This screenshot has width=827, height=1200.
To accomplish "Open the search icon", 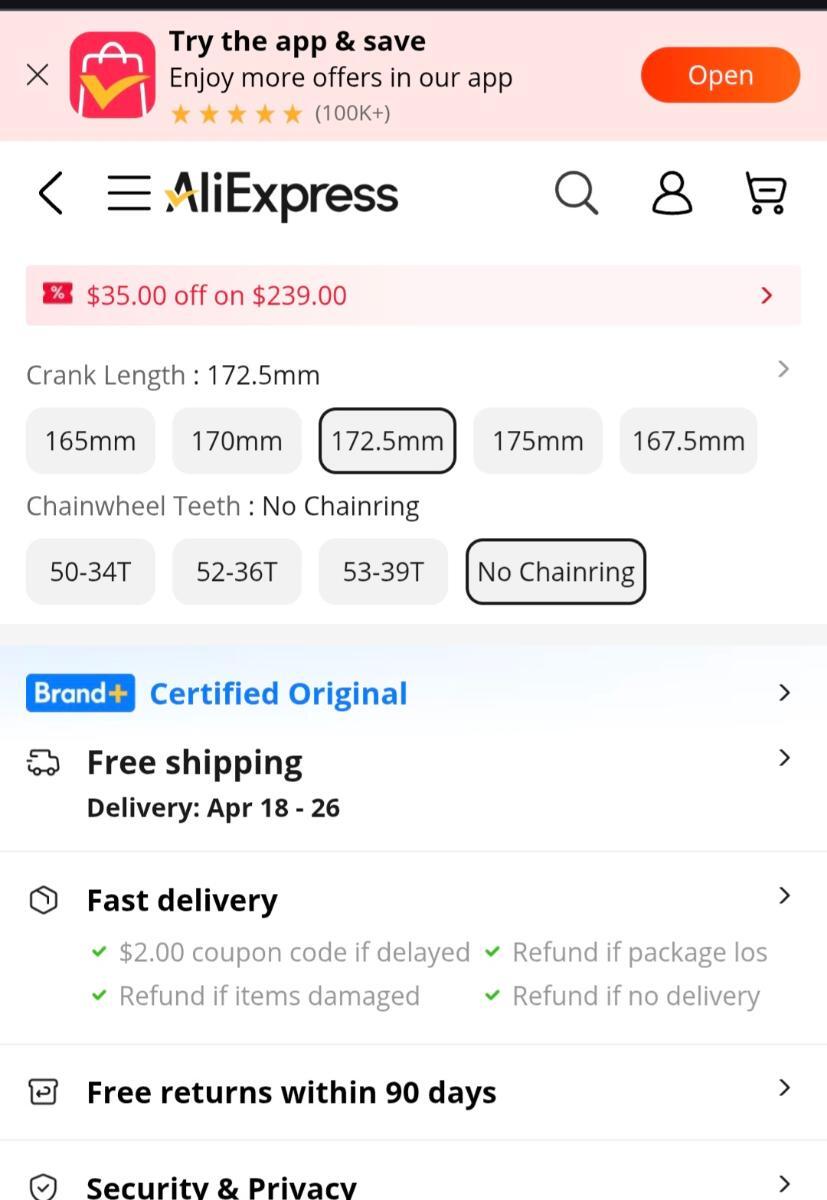I will tap(576, 193).
